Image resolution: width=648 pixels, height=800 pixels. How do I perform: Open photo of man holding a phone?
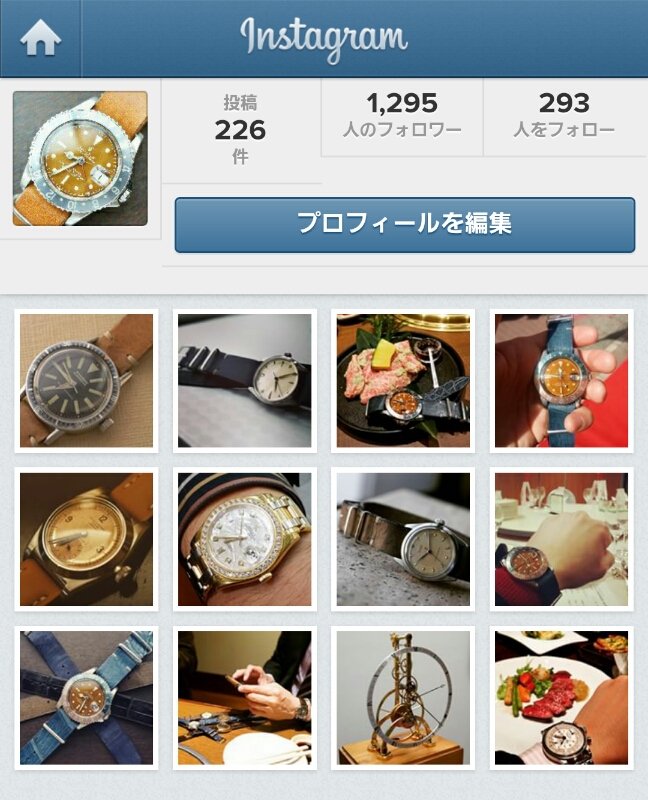(245, 697)
